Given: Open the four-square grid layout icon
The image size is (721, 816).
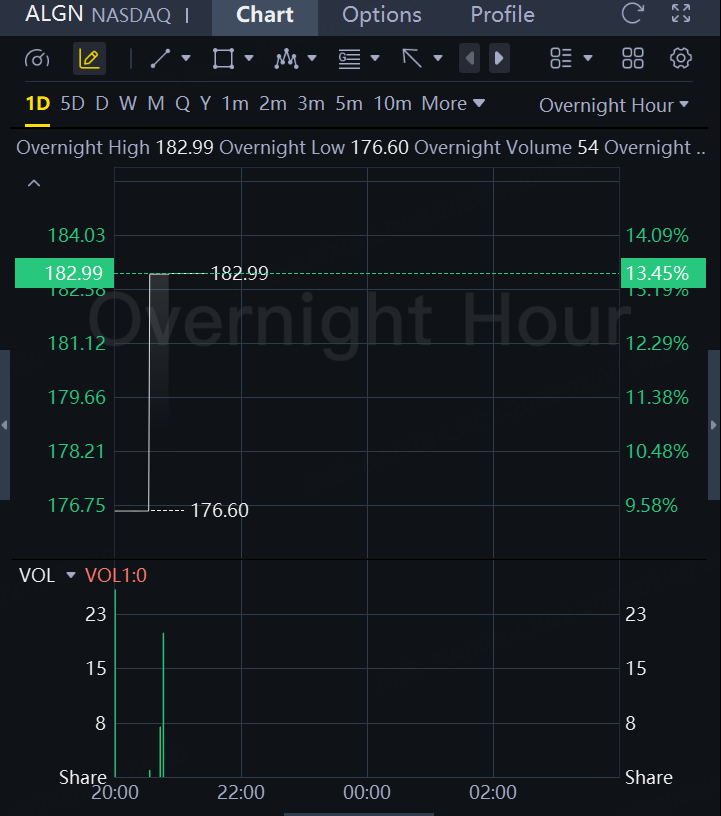Looking at the screenshot, I should pyautogui.click(x=633, y=59).
